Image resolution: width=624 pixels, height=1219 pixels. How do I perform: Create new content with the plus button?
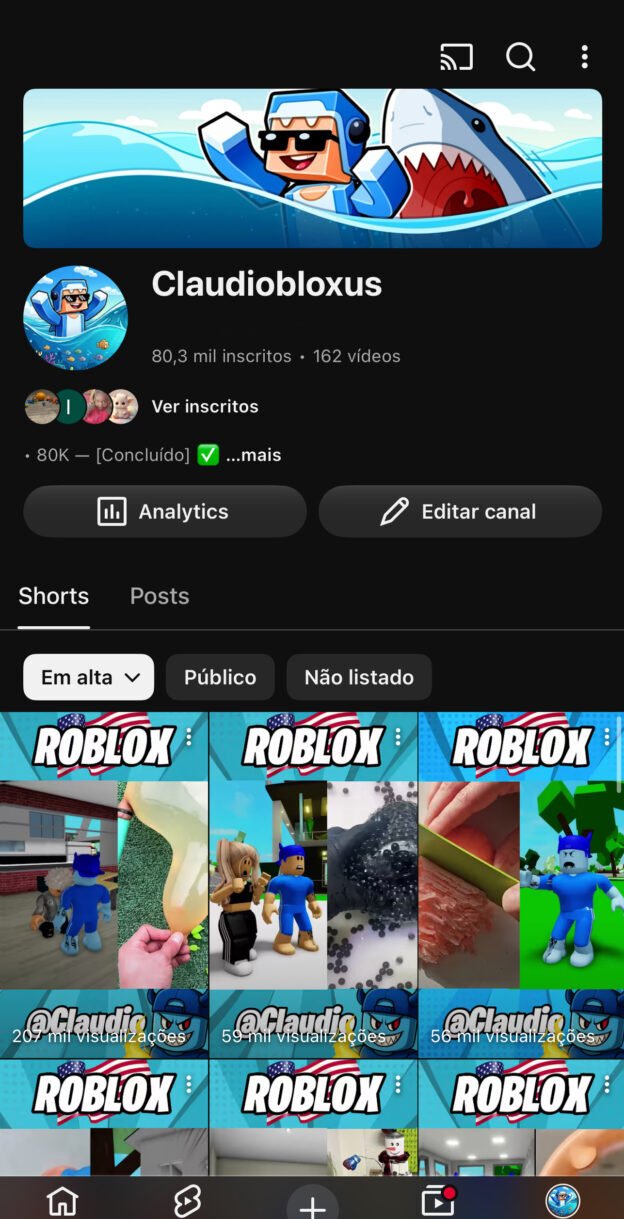click(313, 1204)
